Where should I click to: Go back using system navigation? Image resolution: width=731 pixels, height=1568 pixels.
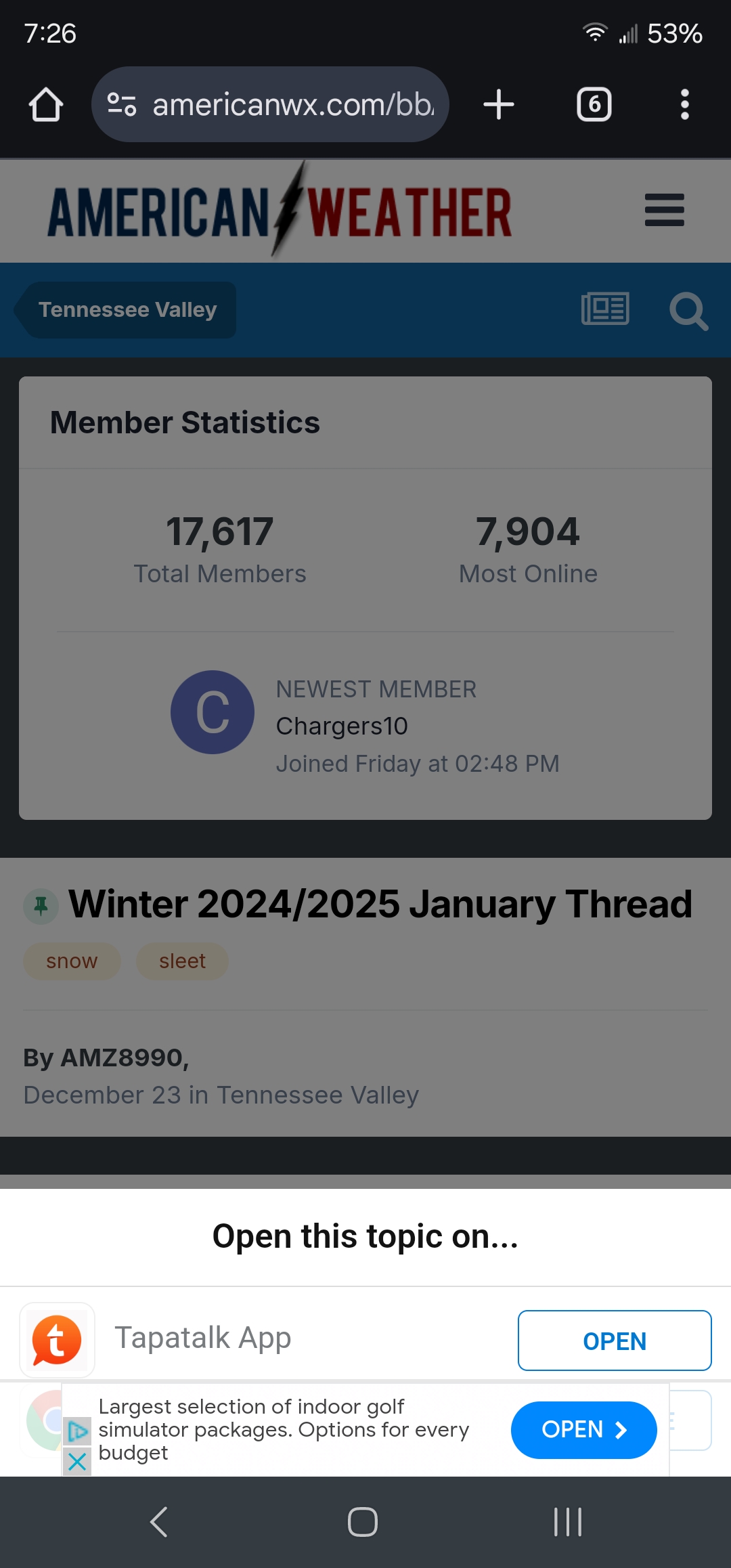click(159, 1522)
